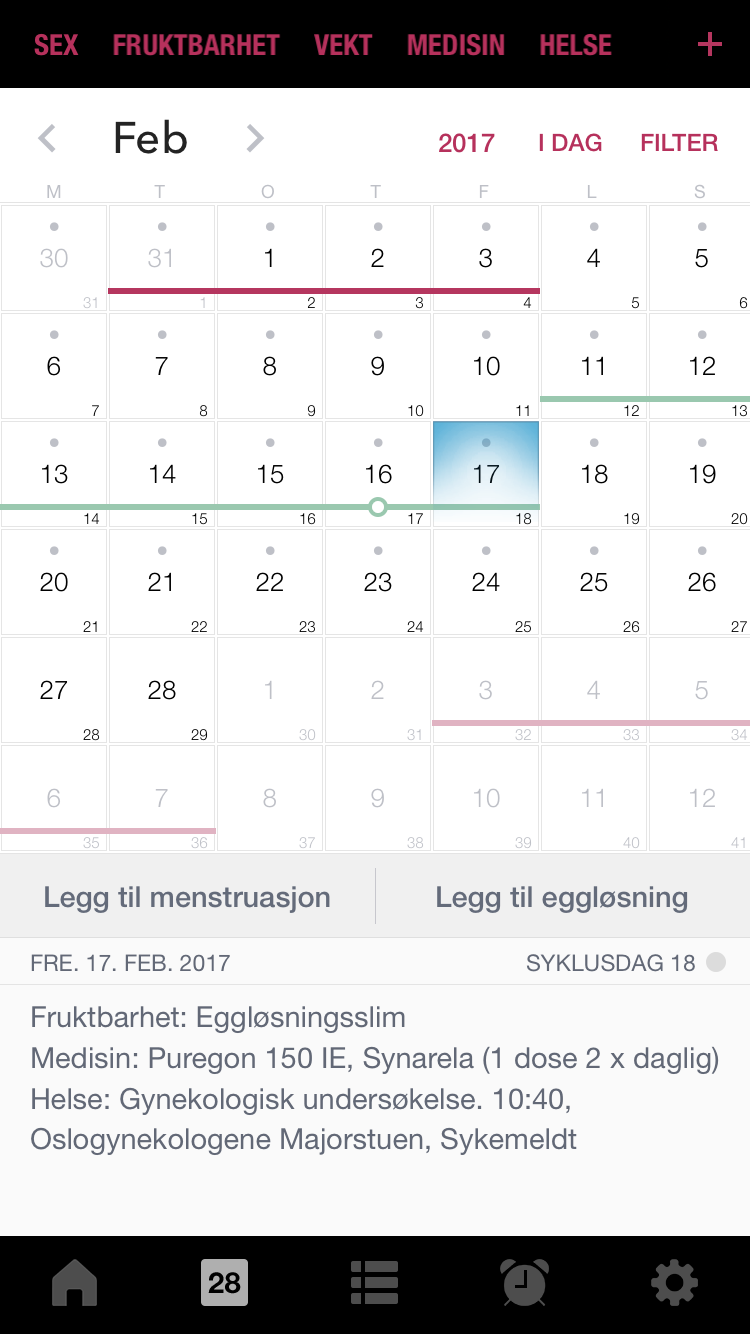Go to next month with right chevron
This screenshot has height=1334, width=750.
255,138
